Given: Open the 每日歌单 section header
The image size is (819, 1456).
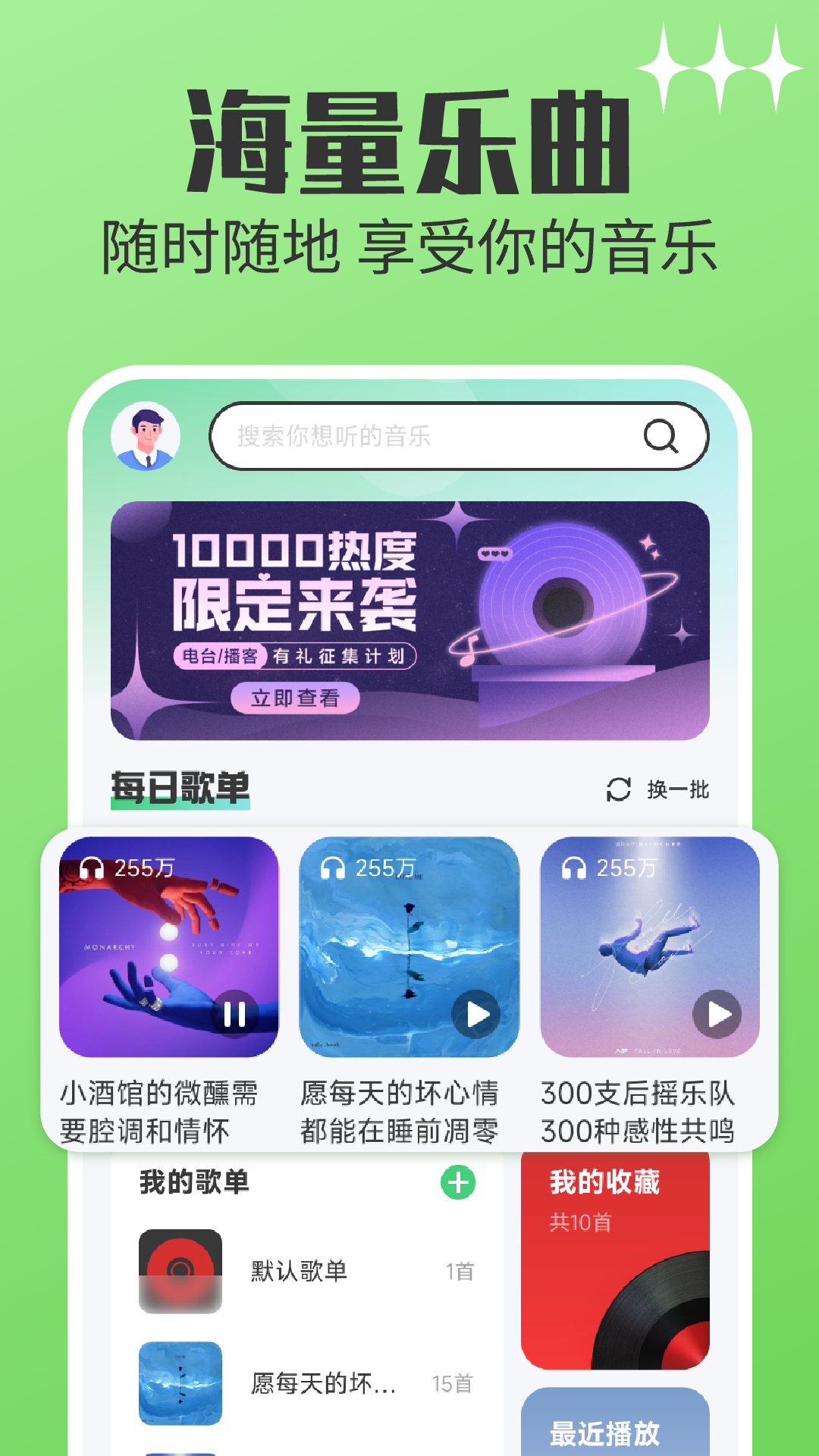Looking at the screenshot, I should [x=180, y=789].
